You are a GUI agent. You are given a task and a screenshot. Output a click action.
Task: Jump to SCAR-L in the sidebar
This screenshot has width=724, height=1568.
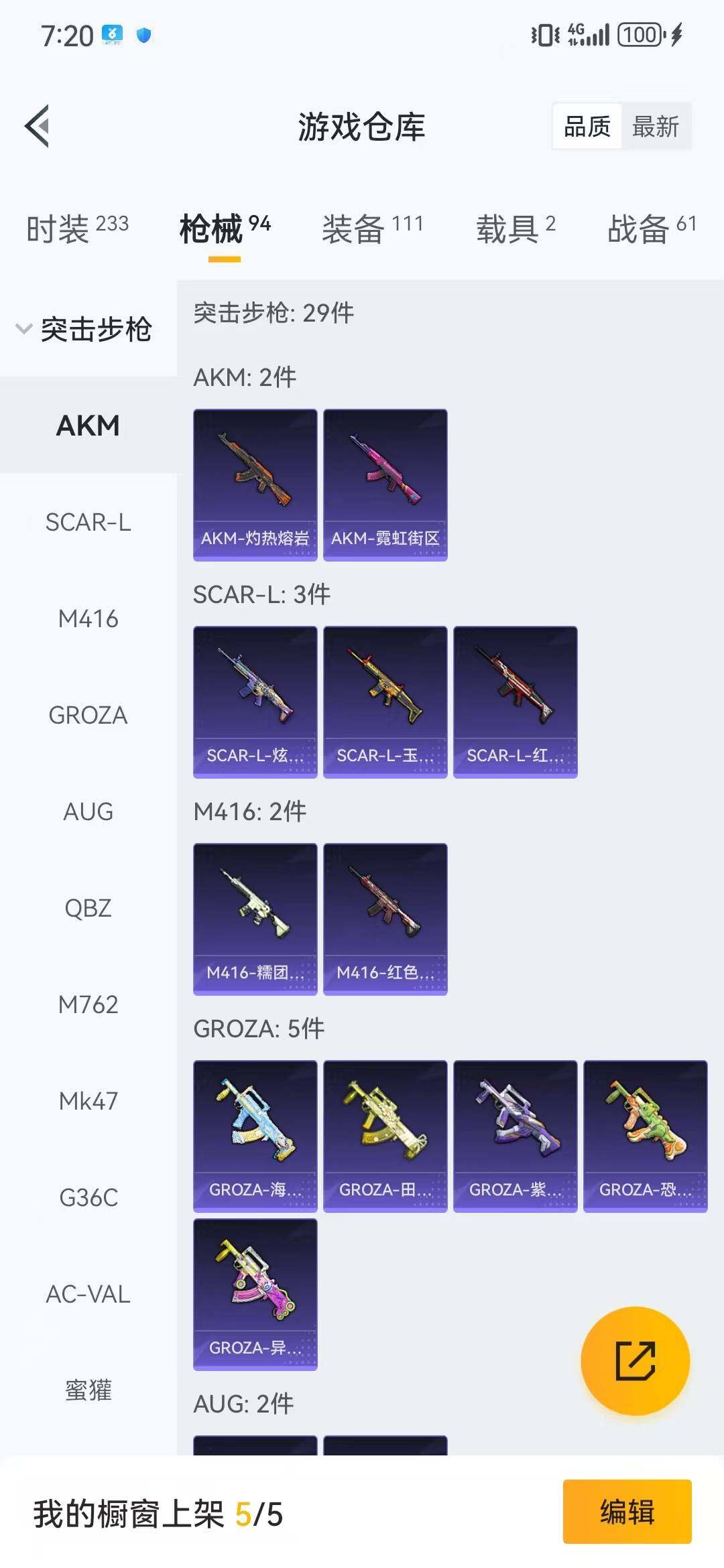point(88,522)
